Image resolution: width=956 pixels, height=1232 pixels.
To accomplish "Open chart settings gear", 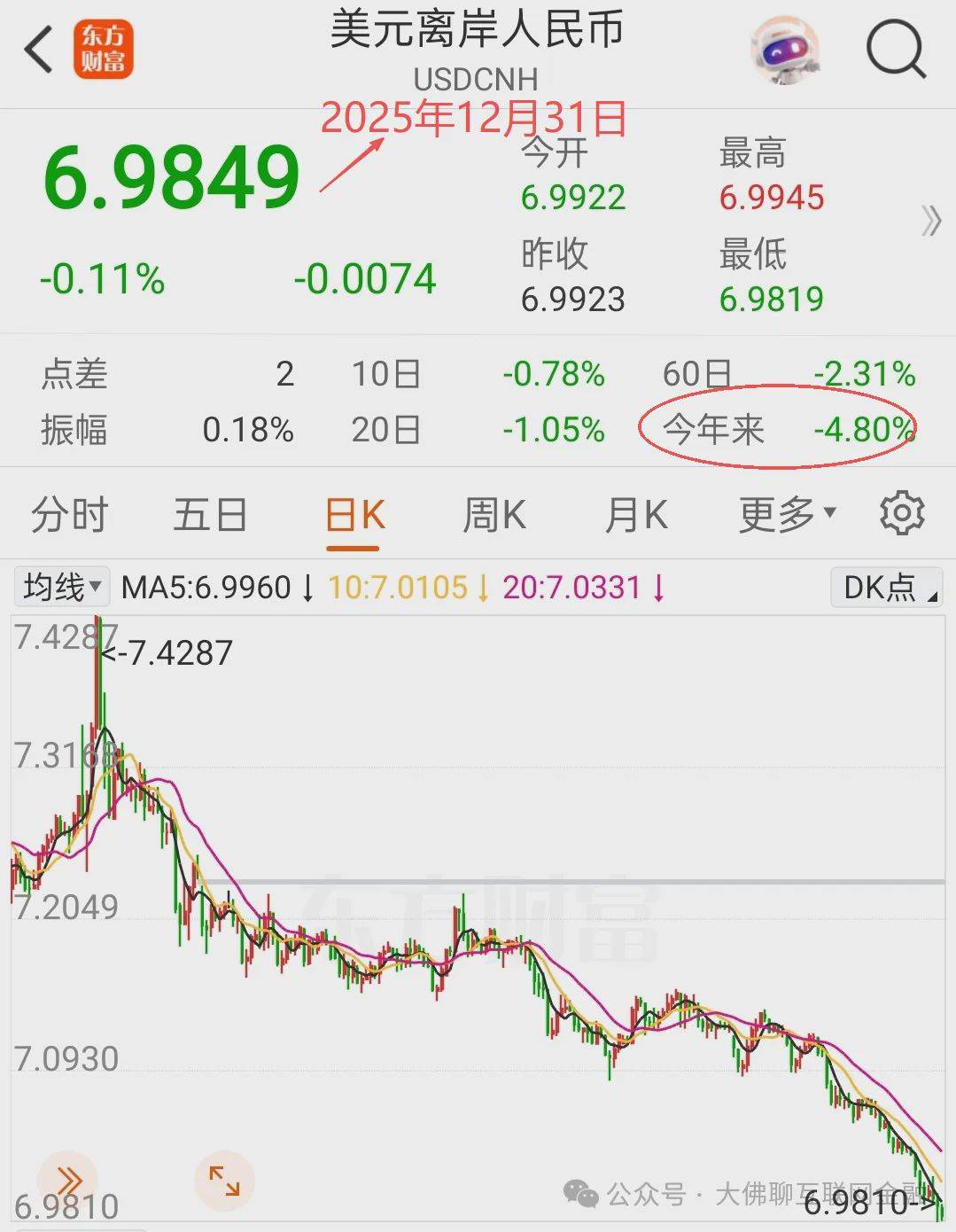I will coord(902,513).
